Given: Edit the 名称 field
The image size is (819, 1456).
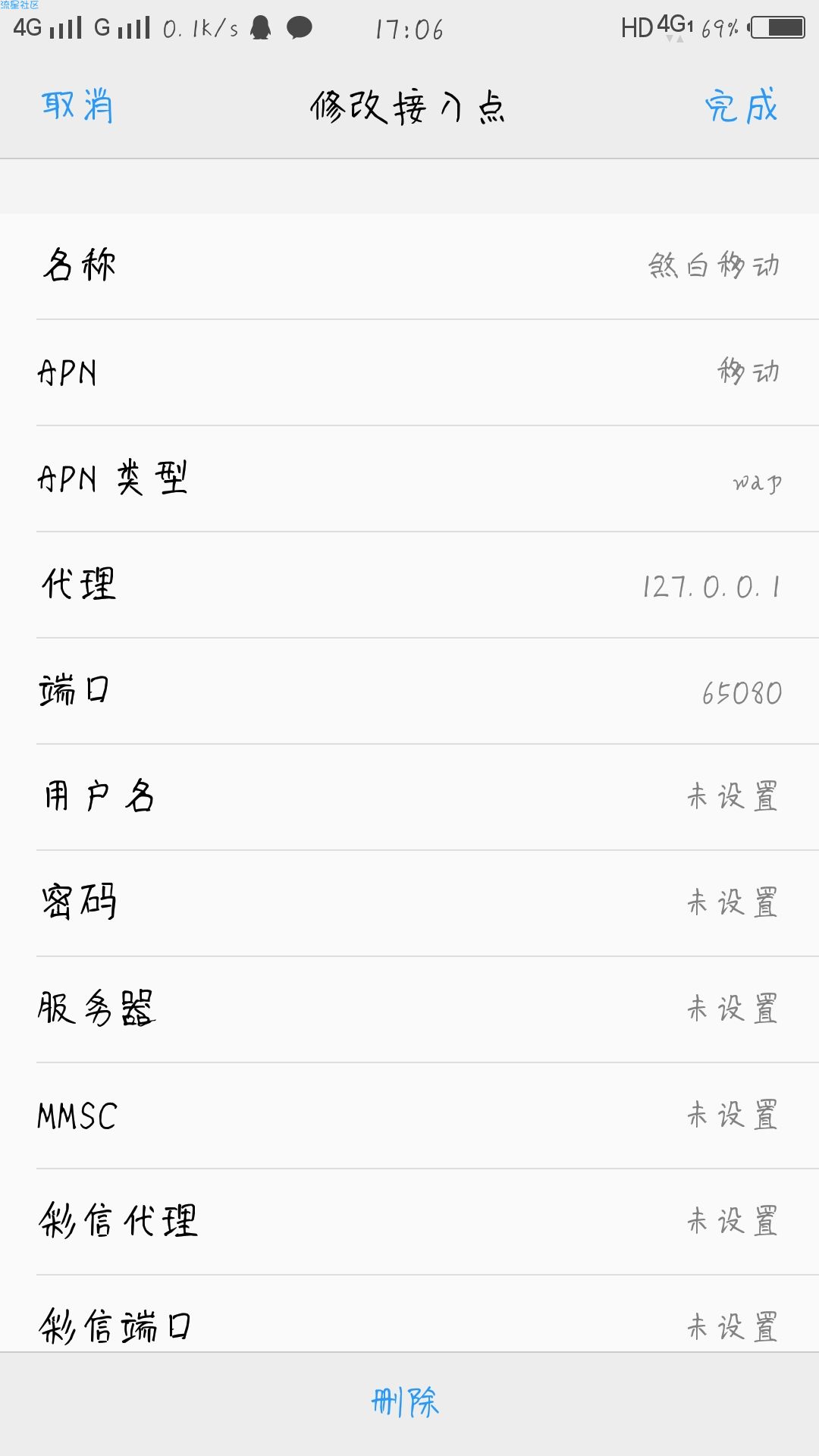Looking at the screenshot, I should tap(409, 266).
